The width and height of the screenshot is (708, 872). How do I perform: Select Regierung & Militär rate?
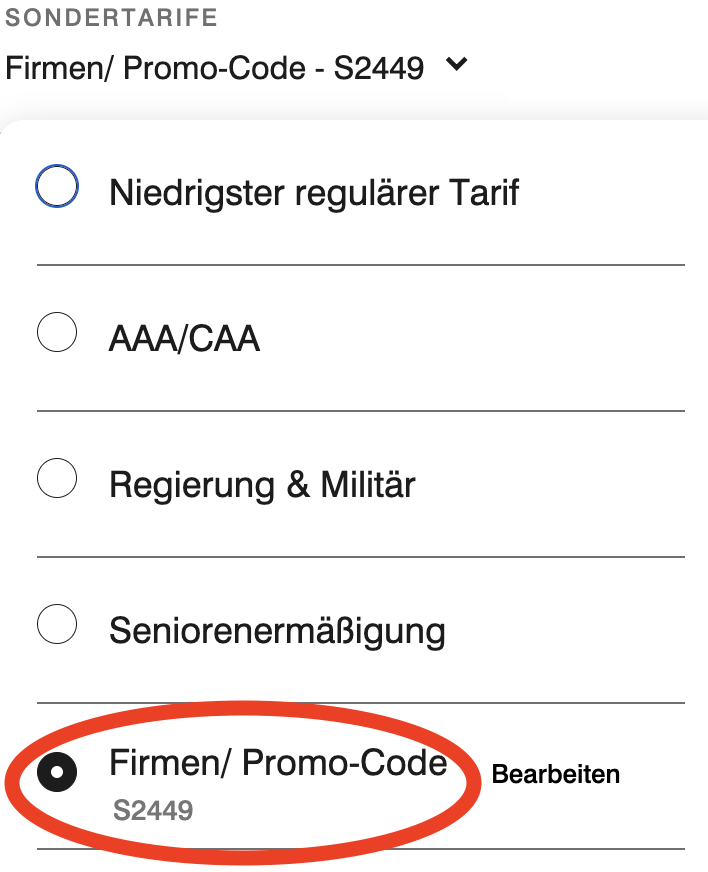click(x=57, y=479)
